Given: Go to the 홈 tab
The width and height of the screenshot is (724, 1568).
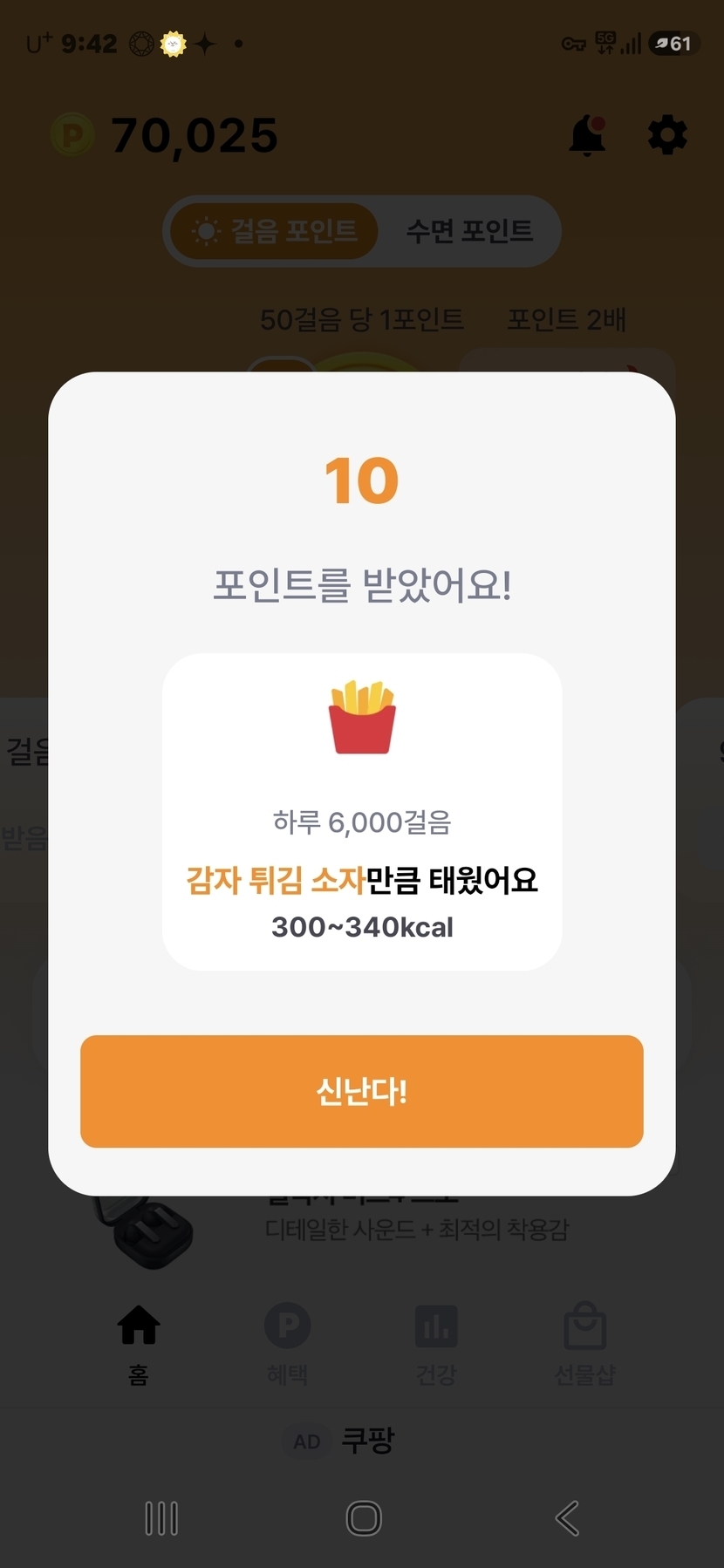Looking at the screenshot, I should 139,1343.
